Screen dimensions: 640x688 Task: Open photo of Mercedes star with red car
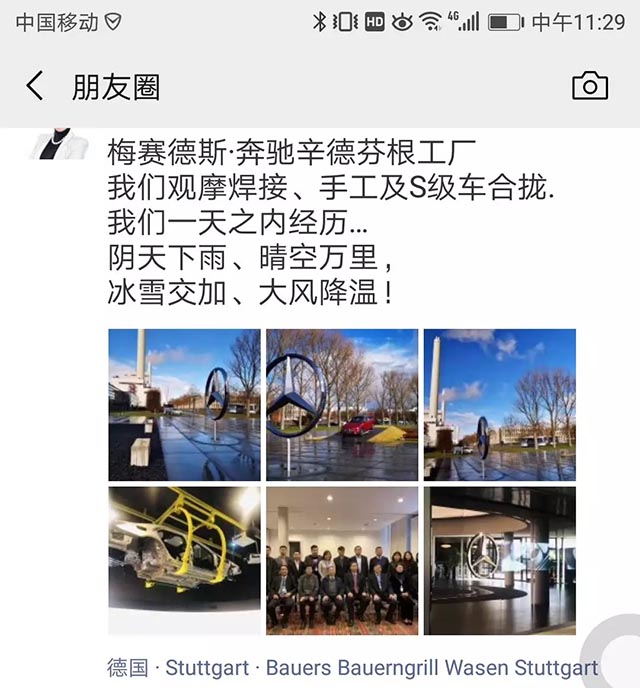coord(341,405)
